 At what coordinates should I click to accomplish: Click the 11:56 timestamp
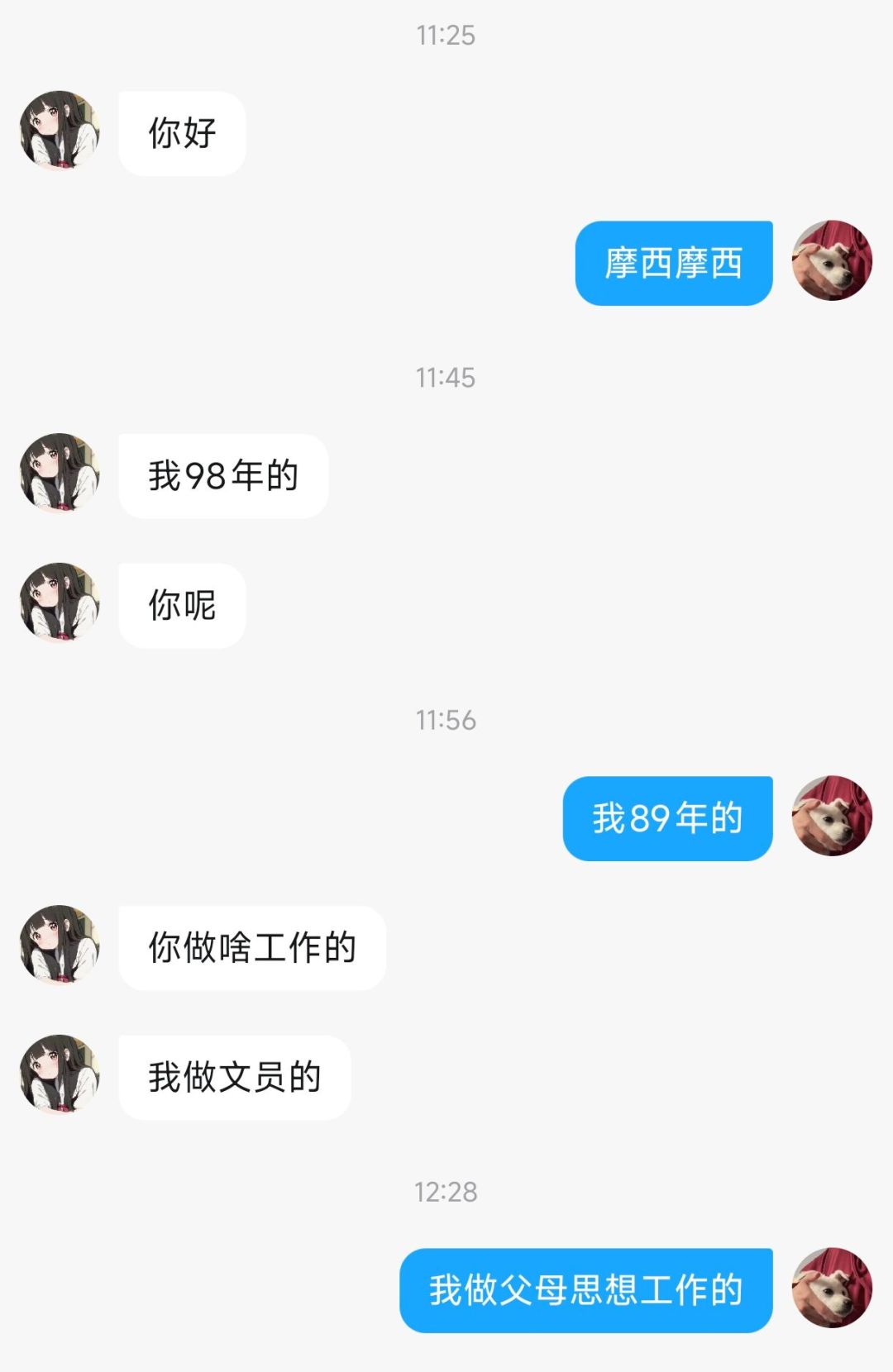(446, 721)
